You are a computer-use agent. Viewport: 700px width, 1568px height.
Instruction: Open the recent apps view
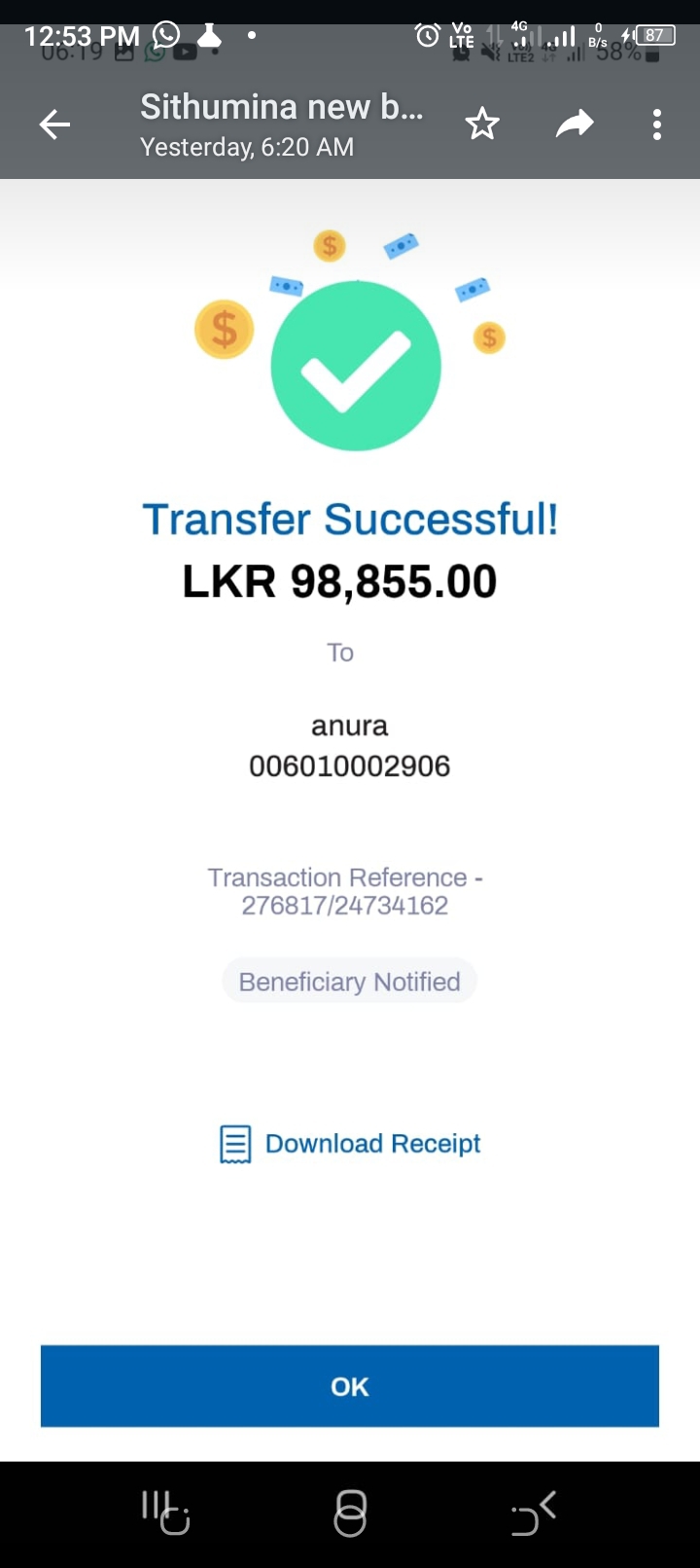click(x=163, y=1513)
